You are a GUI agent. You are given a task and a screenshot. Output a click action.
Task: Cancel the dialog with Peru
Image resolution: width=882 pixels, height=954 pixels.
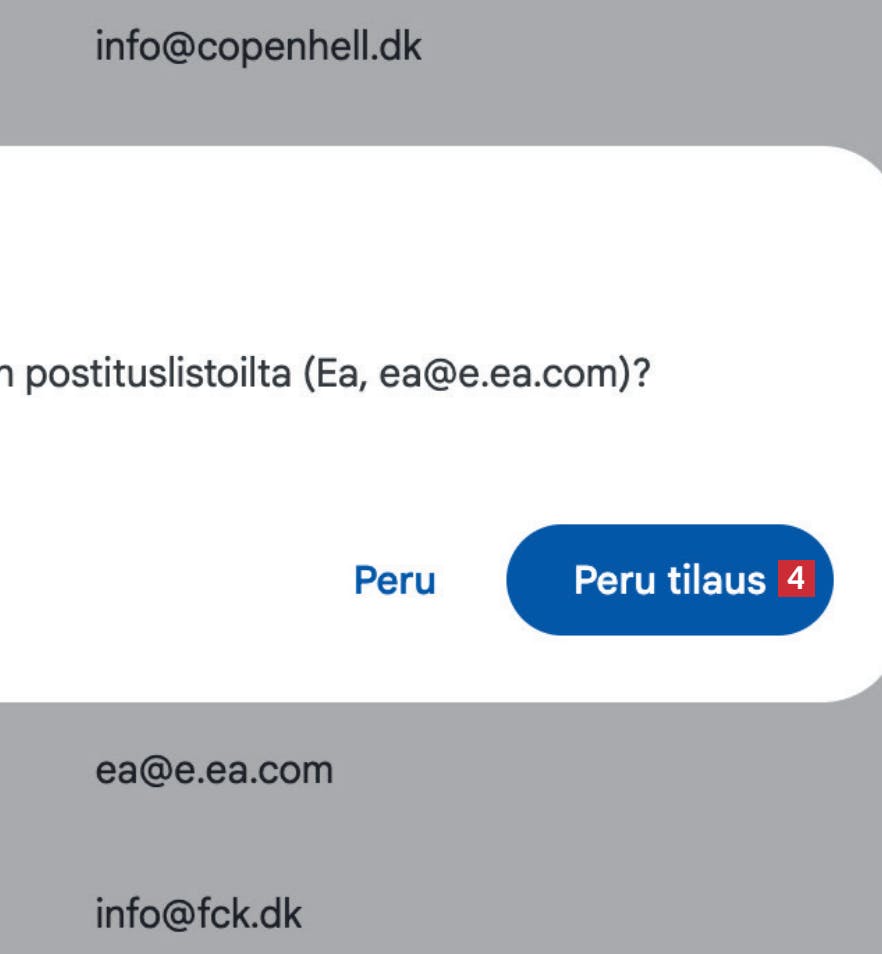[x=395, y=581]
